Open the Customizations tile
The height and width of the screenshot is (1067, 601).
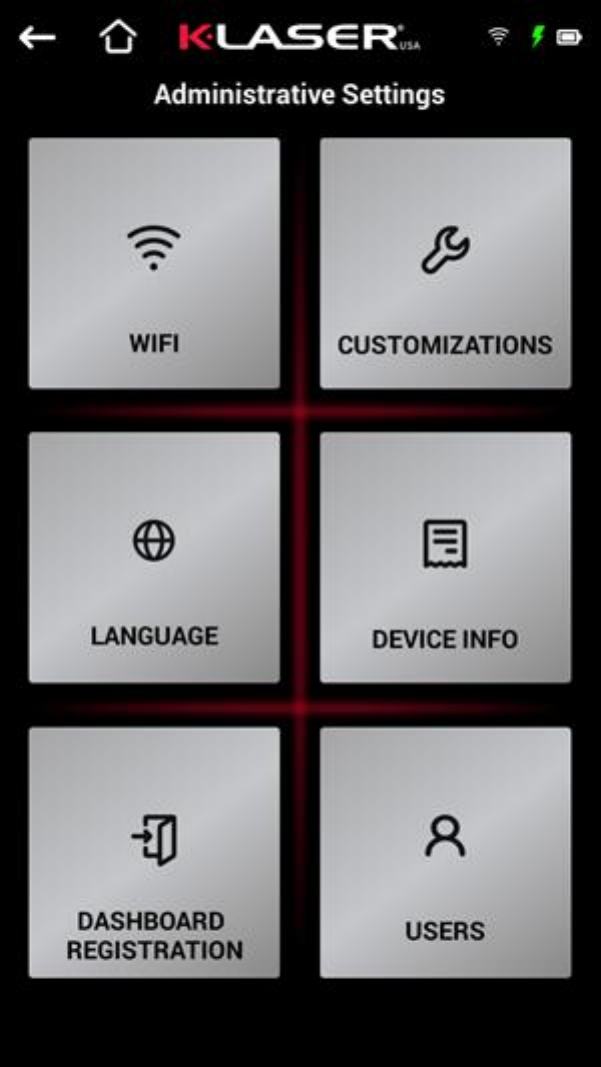pyautogui.click(x=445, y=263)
